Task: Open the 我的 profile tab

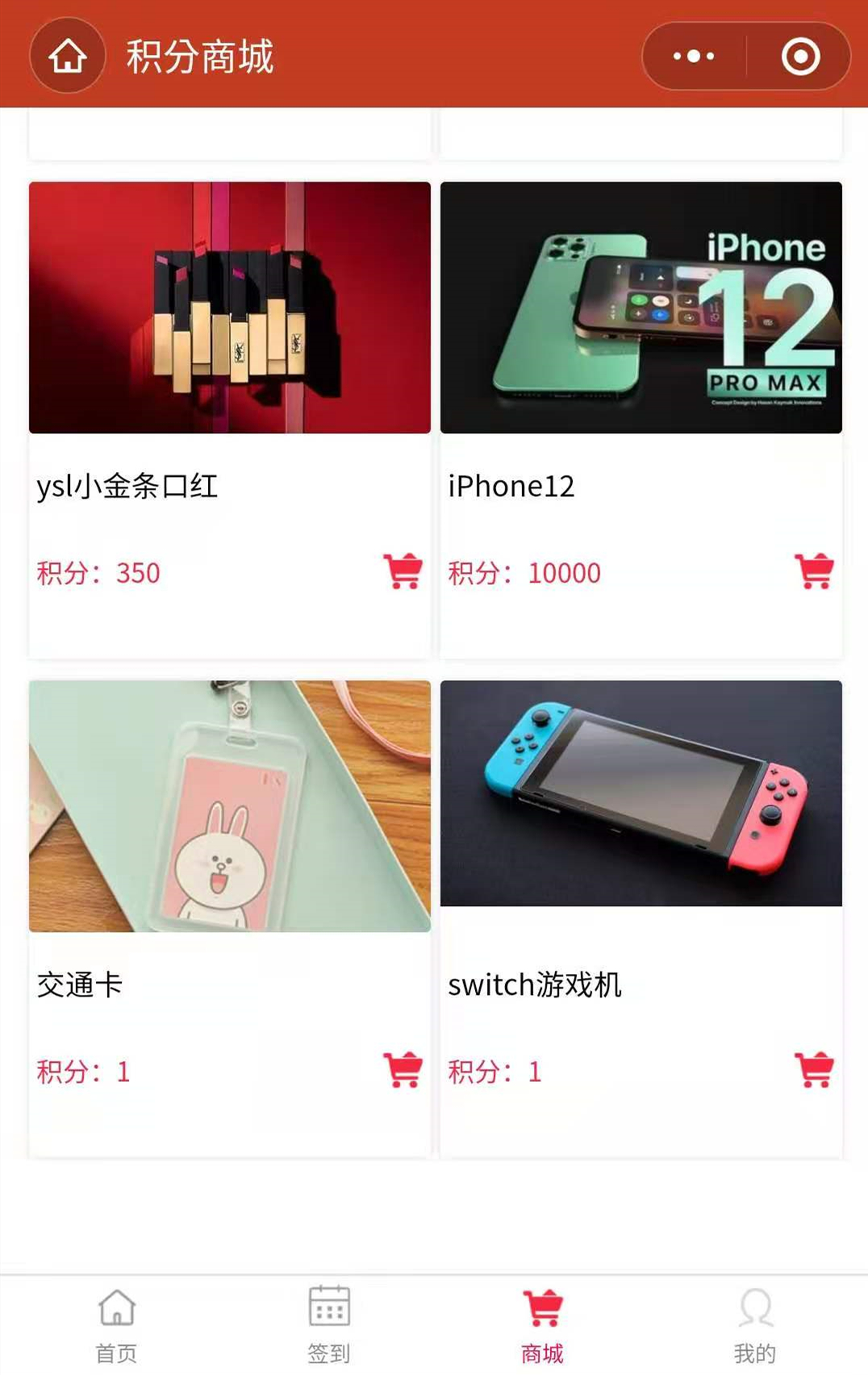Action: [x=755, y=1325]
